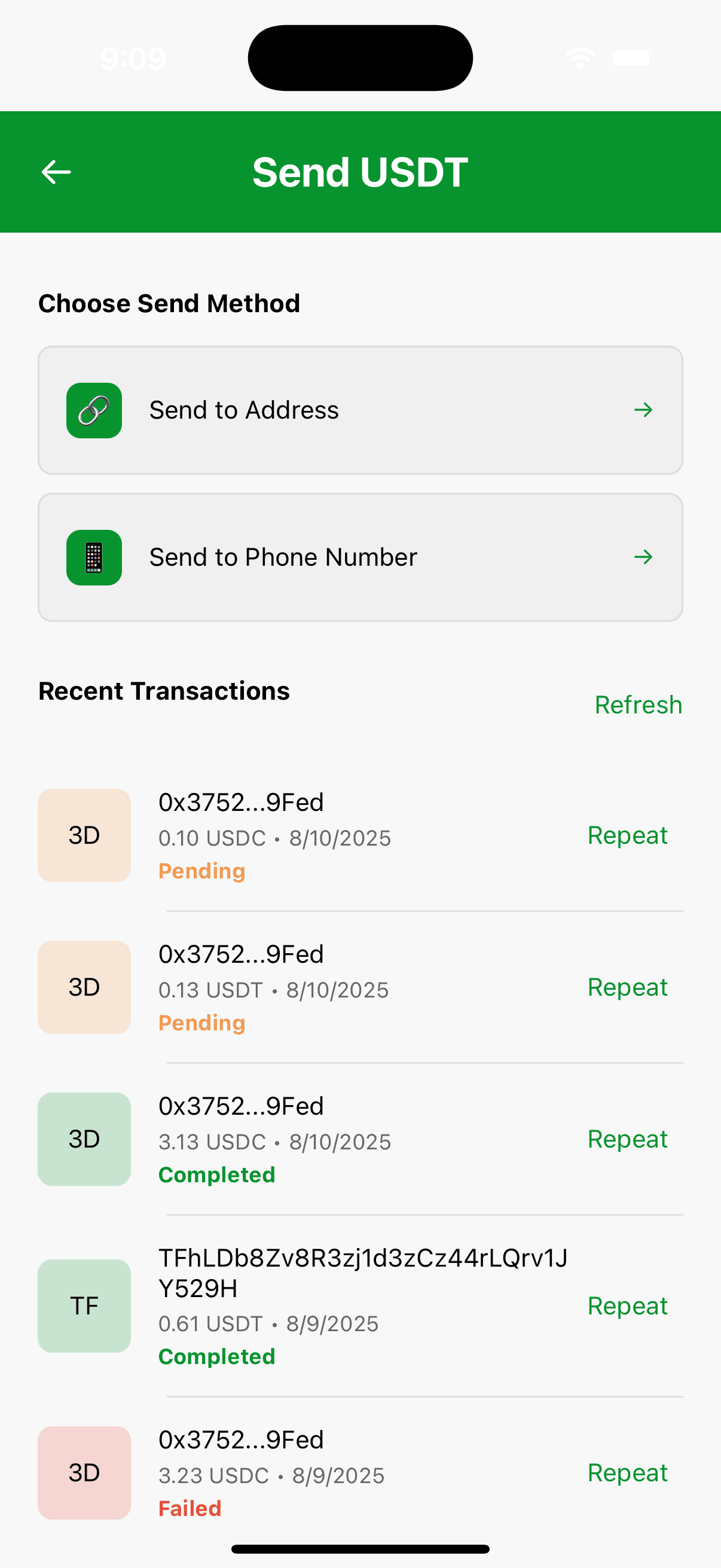721x1568 pixels.
Task: Click the back arrow in the header
Action: [56, 172]
